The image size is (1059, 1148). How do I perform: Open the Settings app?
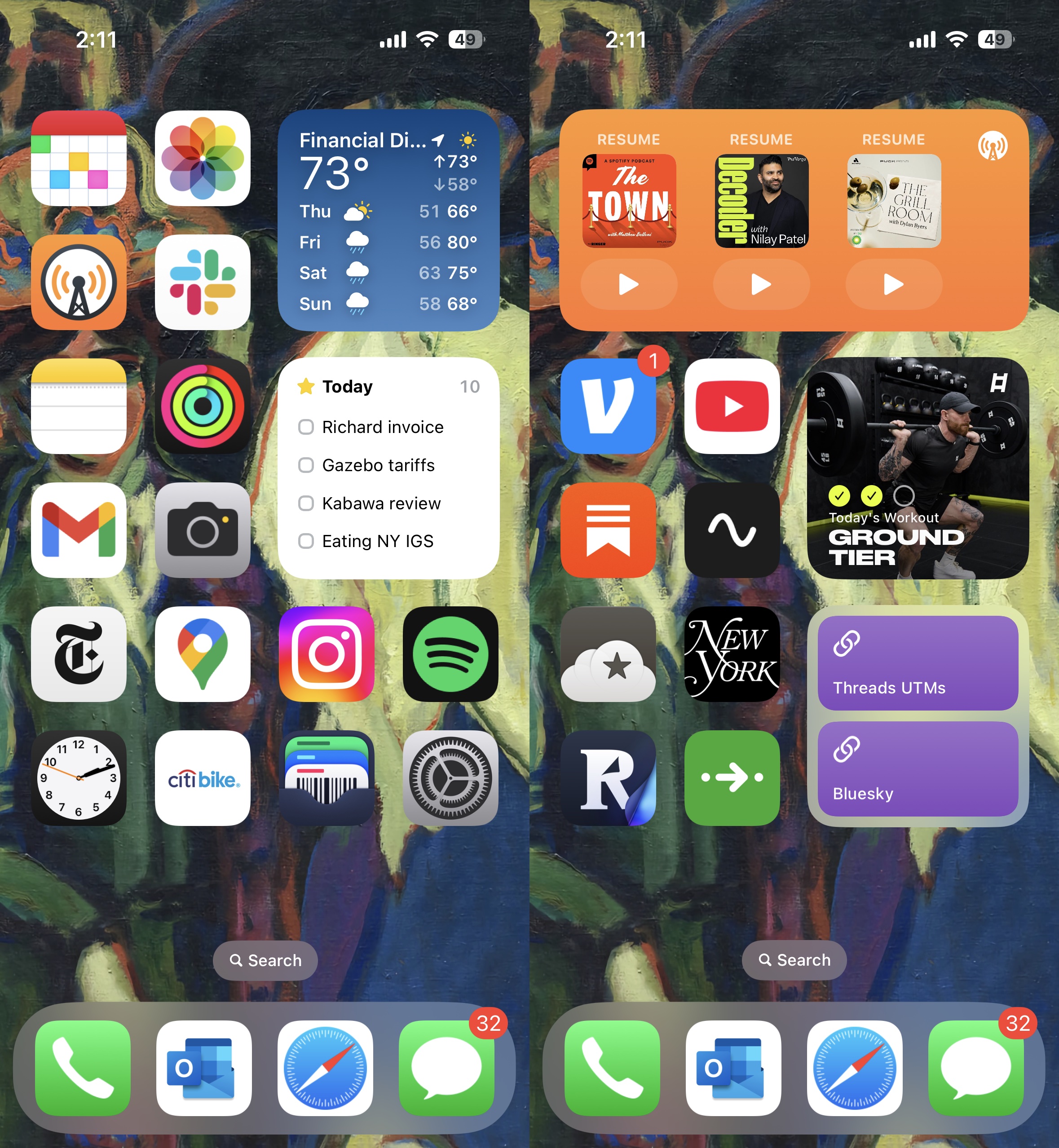click(450, 778)
